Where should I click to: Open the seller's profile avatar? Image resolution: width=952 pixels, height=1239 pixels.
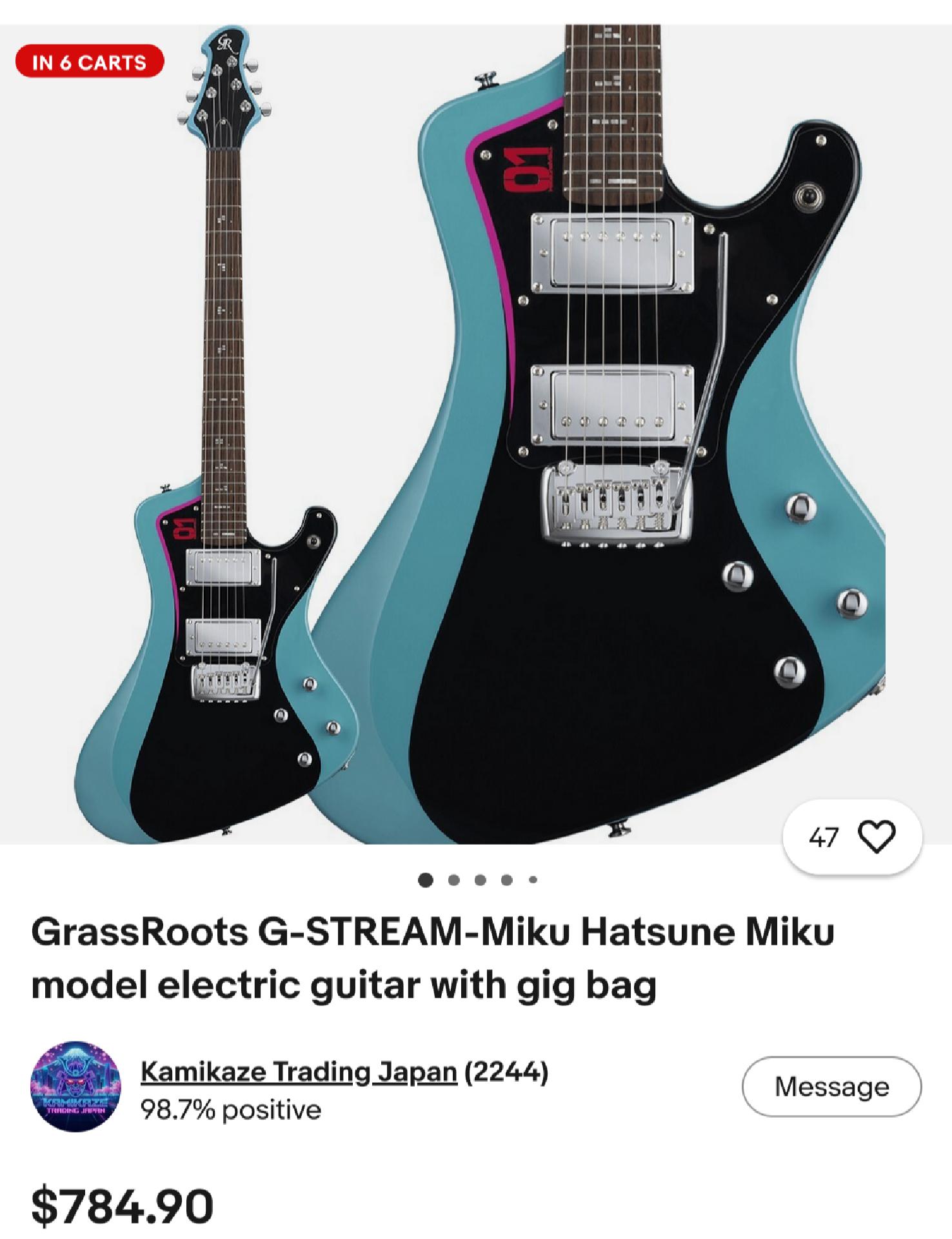click(x=76, y=1087)
